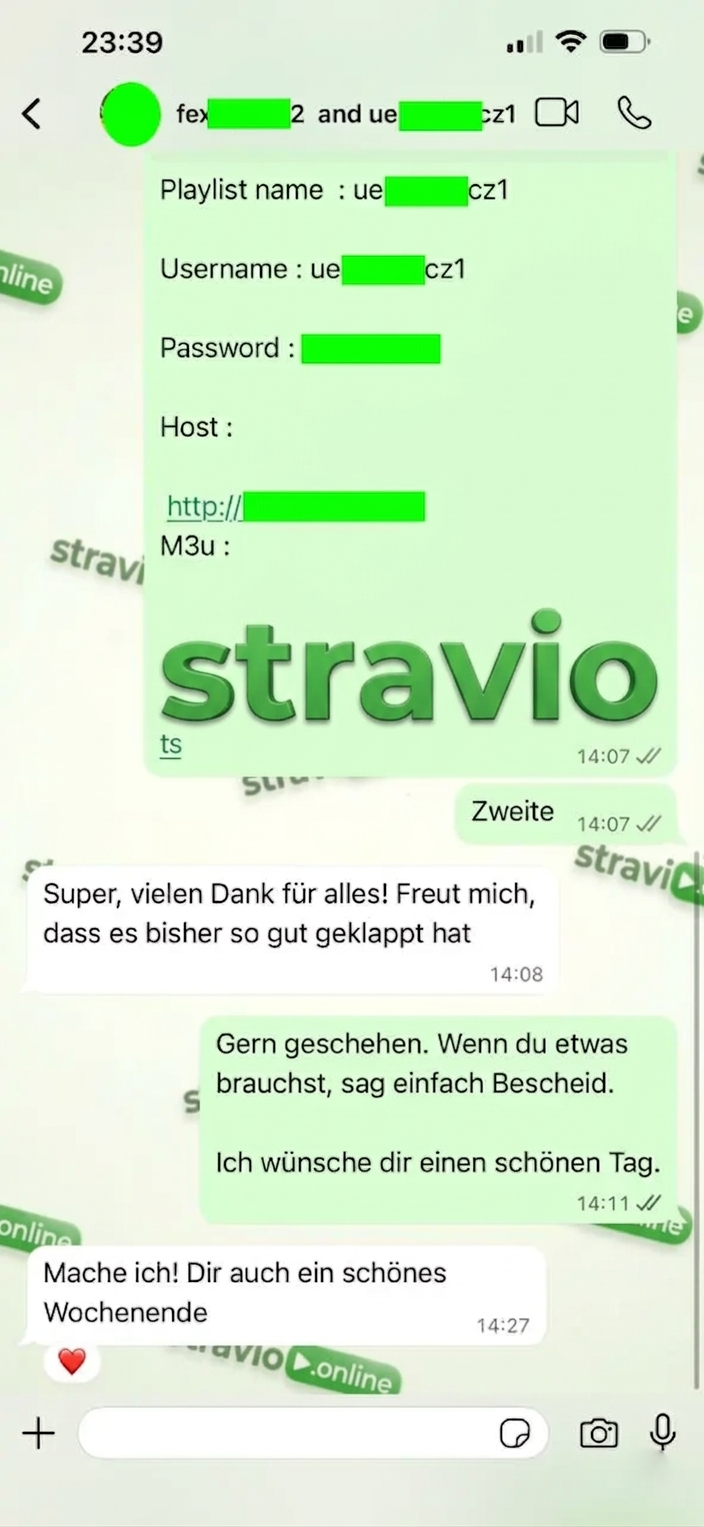The height and width of the screenshot is (1527, 704).
Task: View the heart reaction on the Wochenende message
Action: tap(72, 1361)
